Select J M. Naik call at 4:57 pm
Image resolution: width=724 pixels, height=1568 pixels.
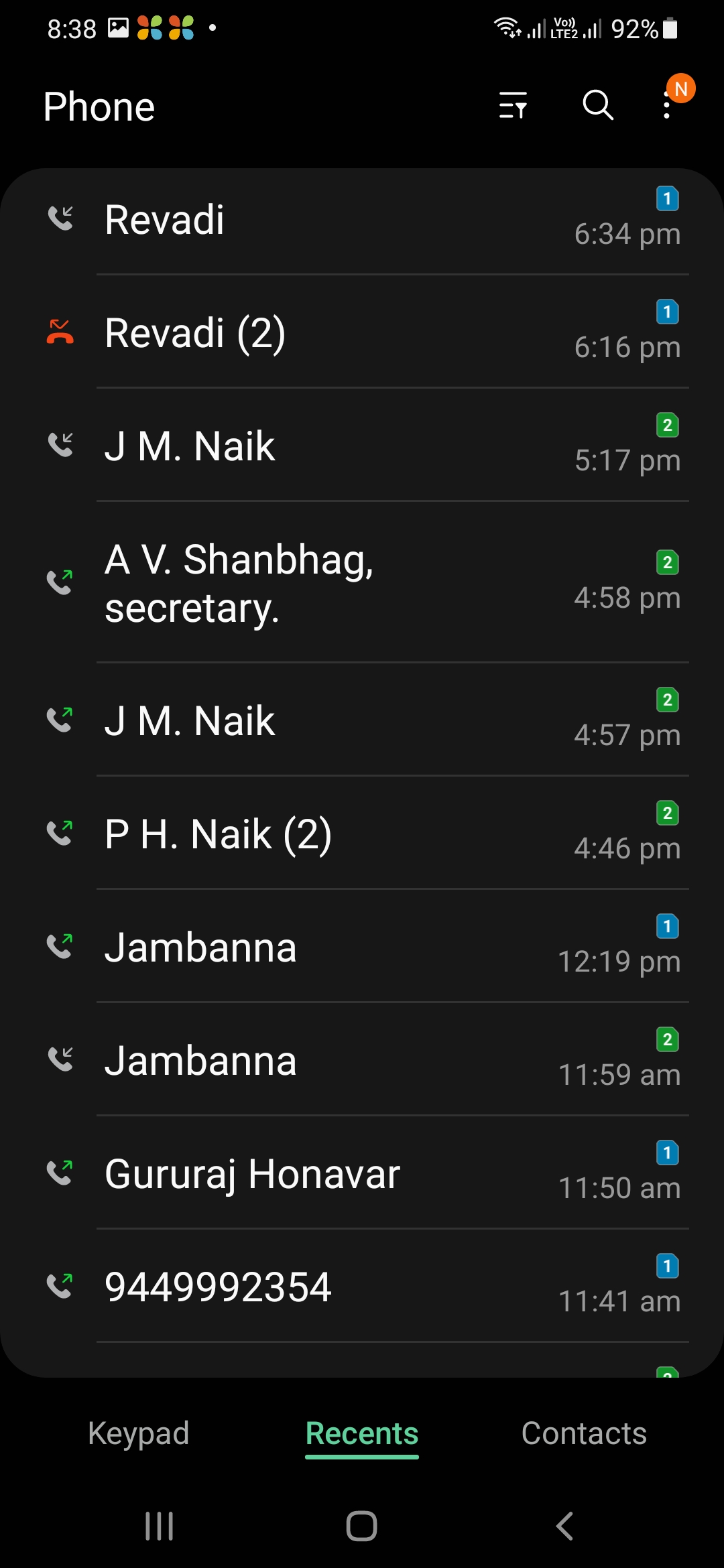[x=362, y=721]
